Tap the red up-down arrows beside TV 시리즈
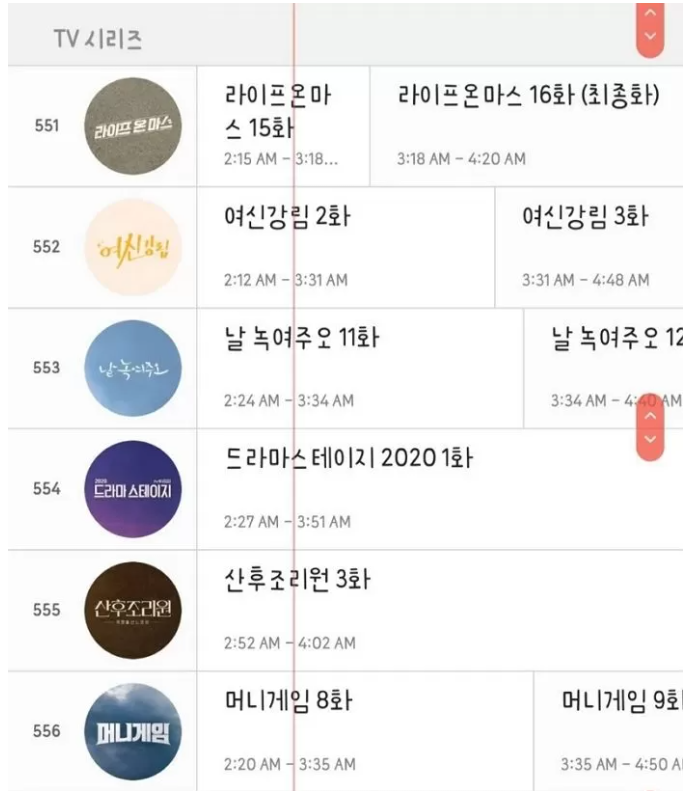Screen dimensions: 694x791 [650, 27]
